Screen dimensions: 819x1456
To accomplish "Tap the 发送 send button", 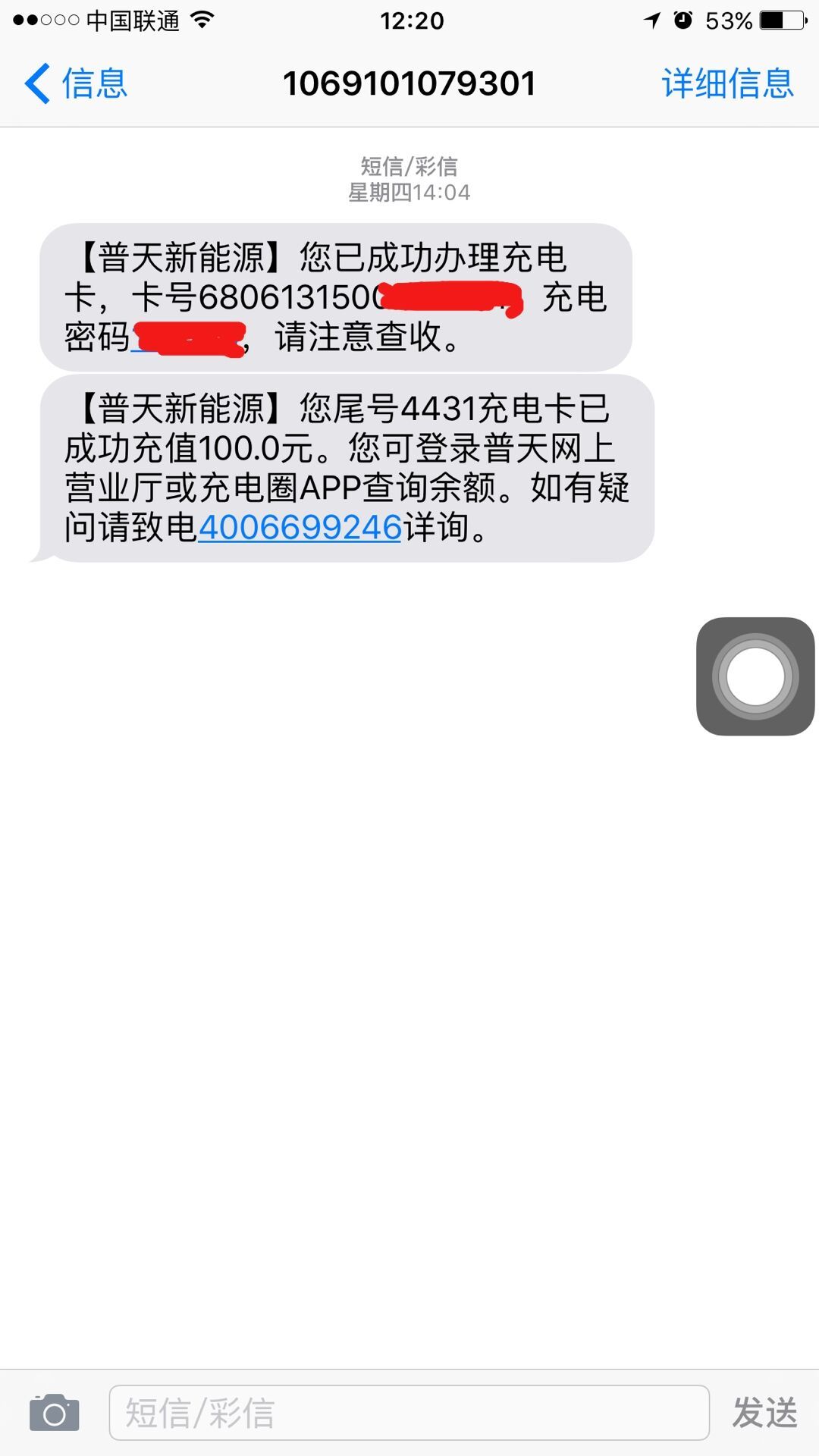I will (x=764, y=1413).
